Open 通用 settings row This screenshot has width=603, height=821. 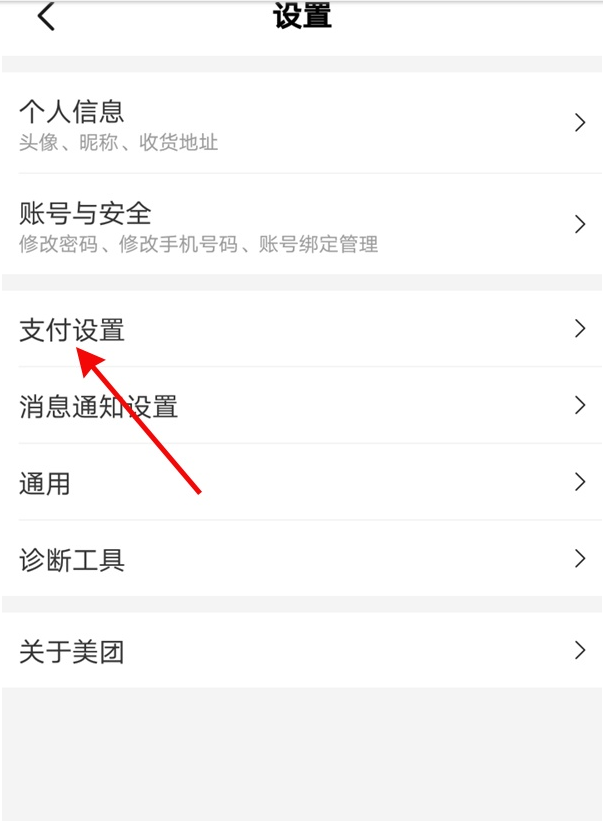click(x=300, y=483)
